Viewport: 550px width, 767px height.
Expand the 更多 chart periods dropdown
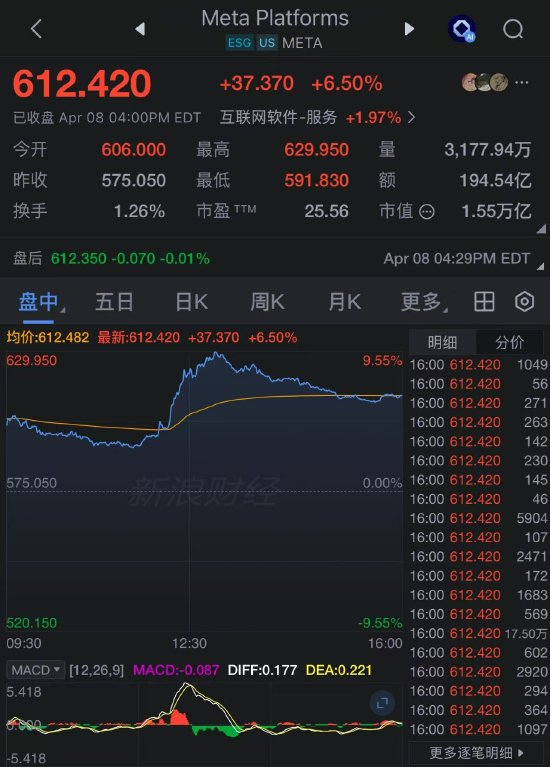[423, 302]
